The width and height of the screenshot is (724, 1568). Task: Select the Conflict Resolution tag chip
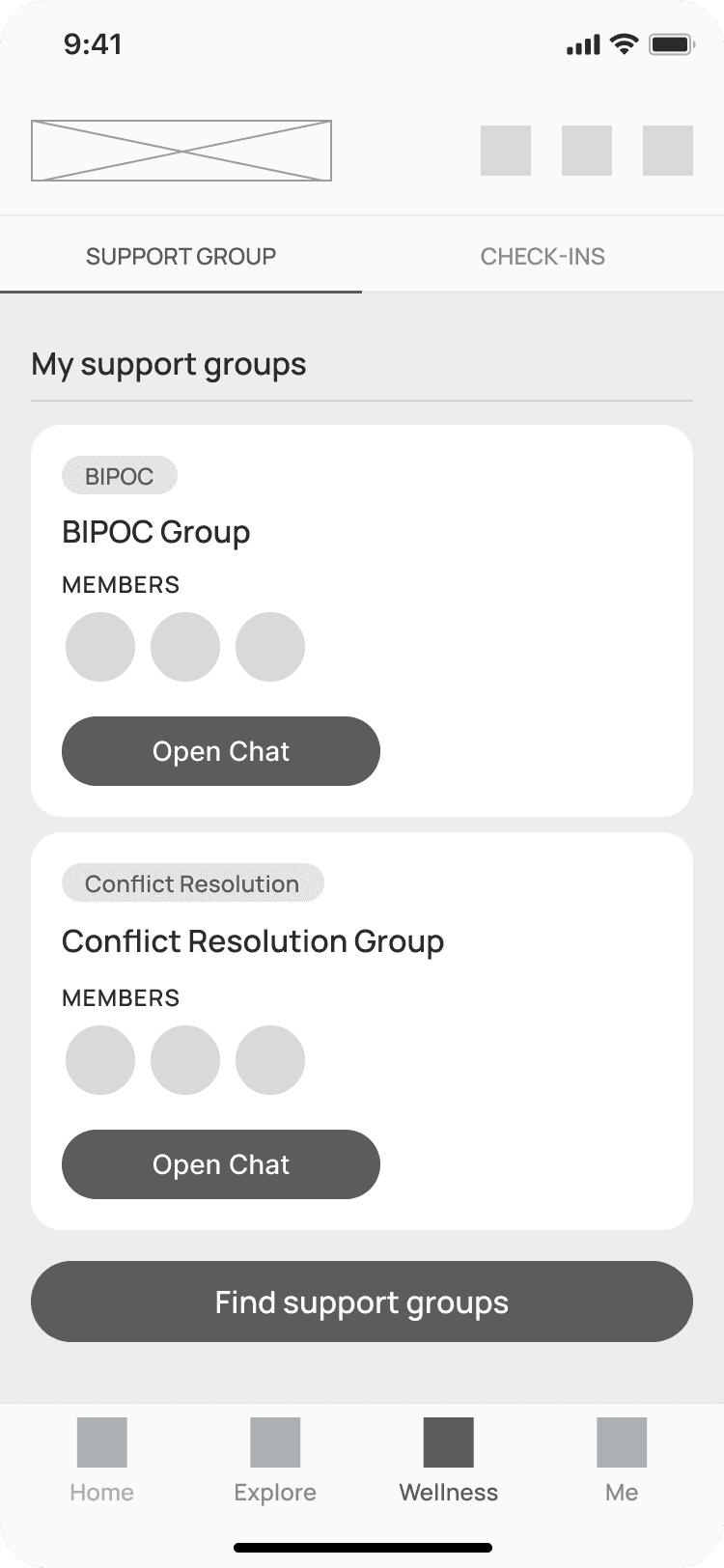[192, 882]
